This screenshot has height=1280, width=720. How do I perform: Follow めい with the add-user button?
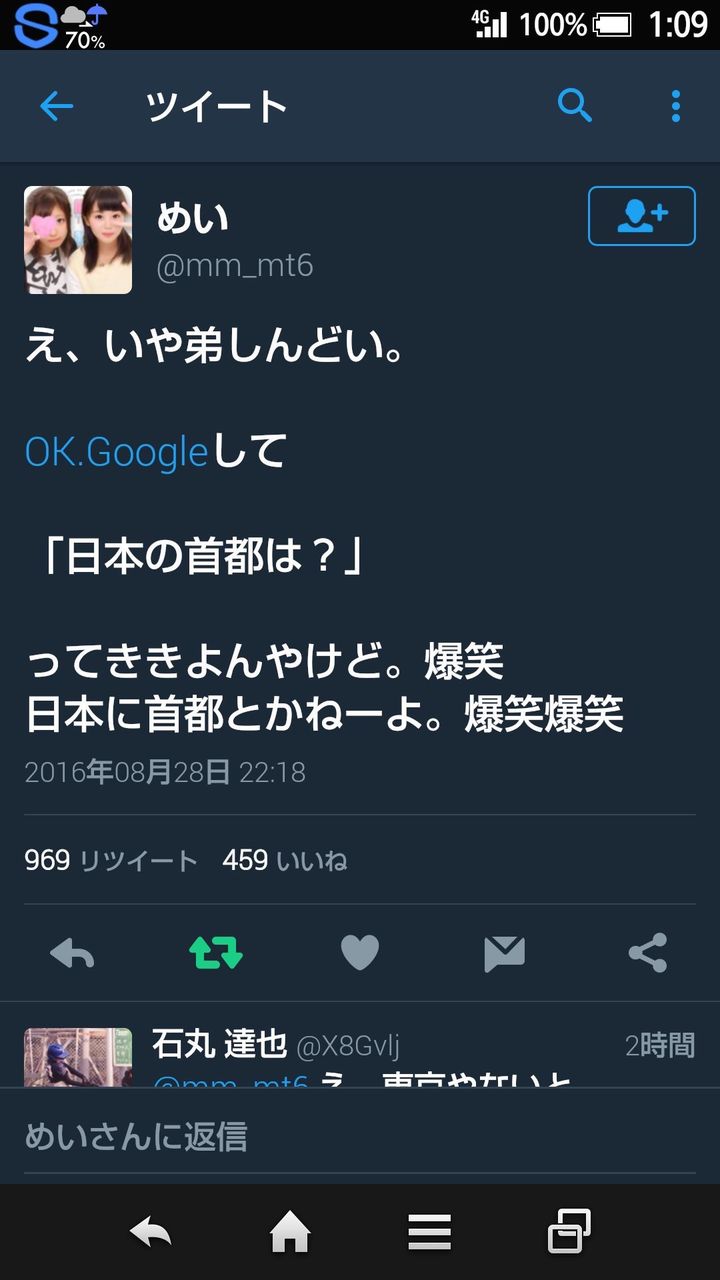(641, 216)
